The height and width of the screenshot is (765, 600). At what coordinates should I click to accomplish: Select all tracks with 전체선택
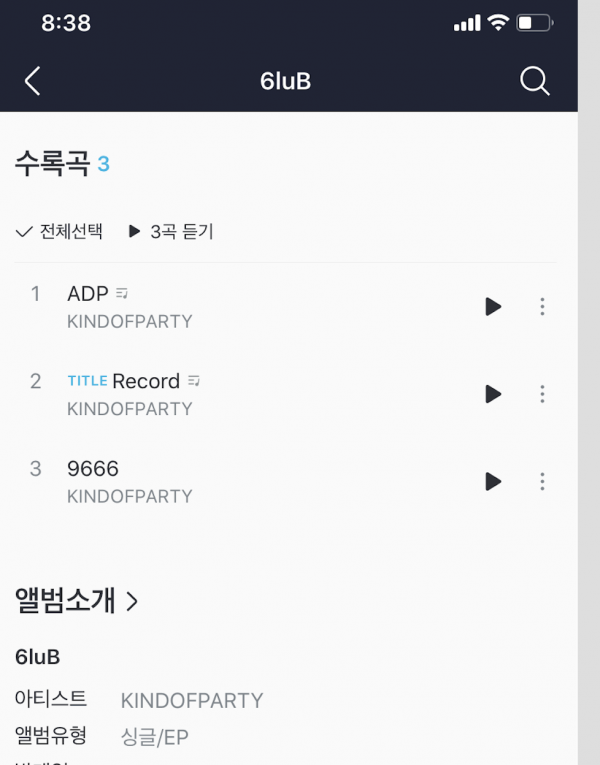click(x=60, y=232)
